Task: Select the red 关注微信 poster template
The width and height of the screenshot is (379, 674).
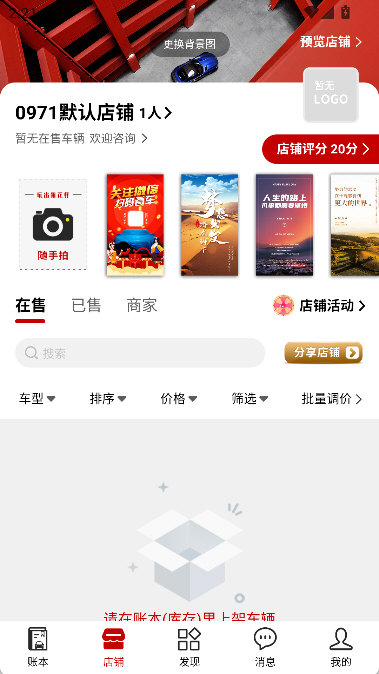Action: coord(135,224)
